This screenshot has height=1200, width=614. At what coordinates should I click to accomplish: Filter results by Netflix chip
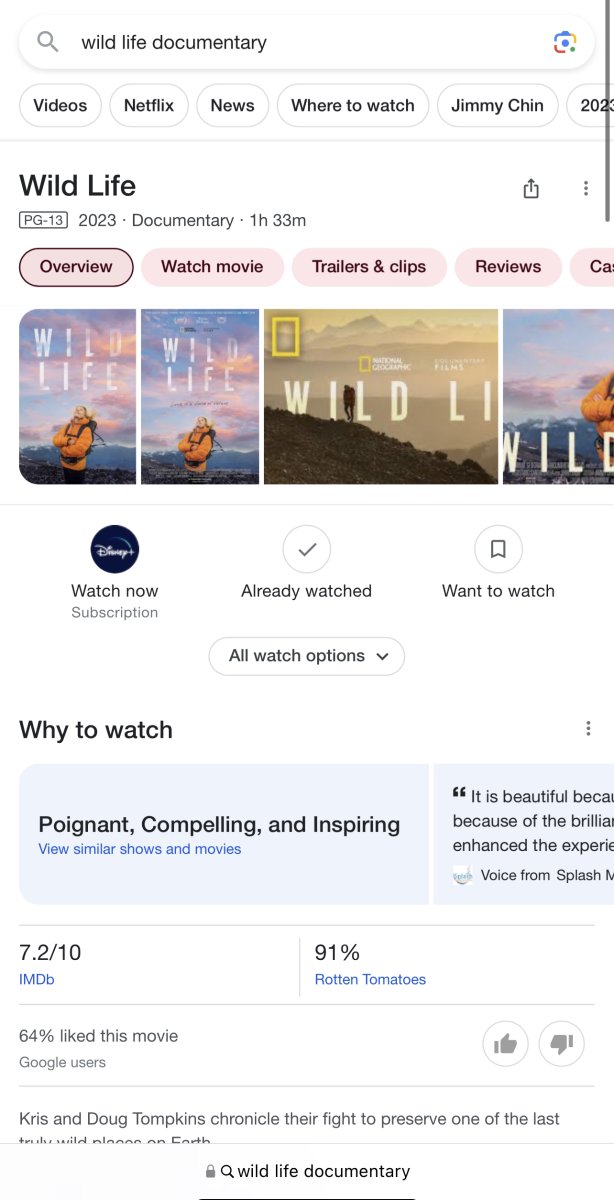149,106
